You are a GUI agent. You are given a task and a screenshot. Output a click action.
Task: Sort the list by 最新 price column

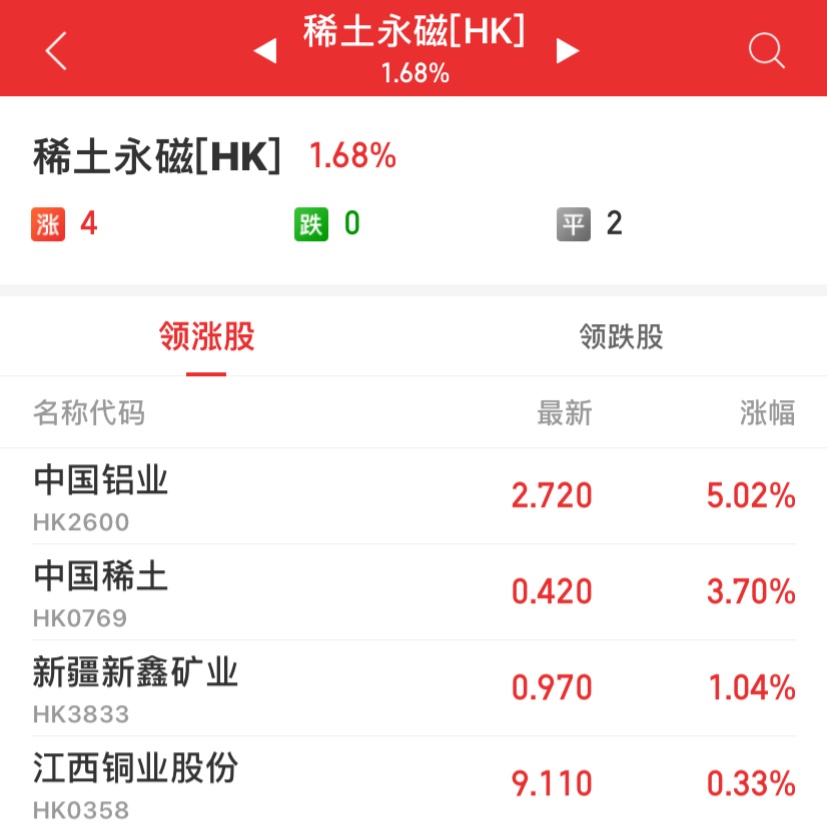pyautogui.click(x=564, y=412)
